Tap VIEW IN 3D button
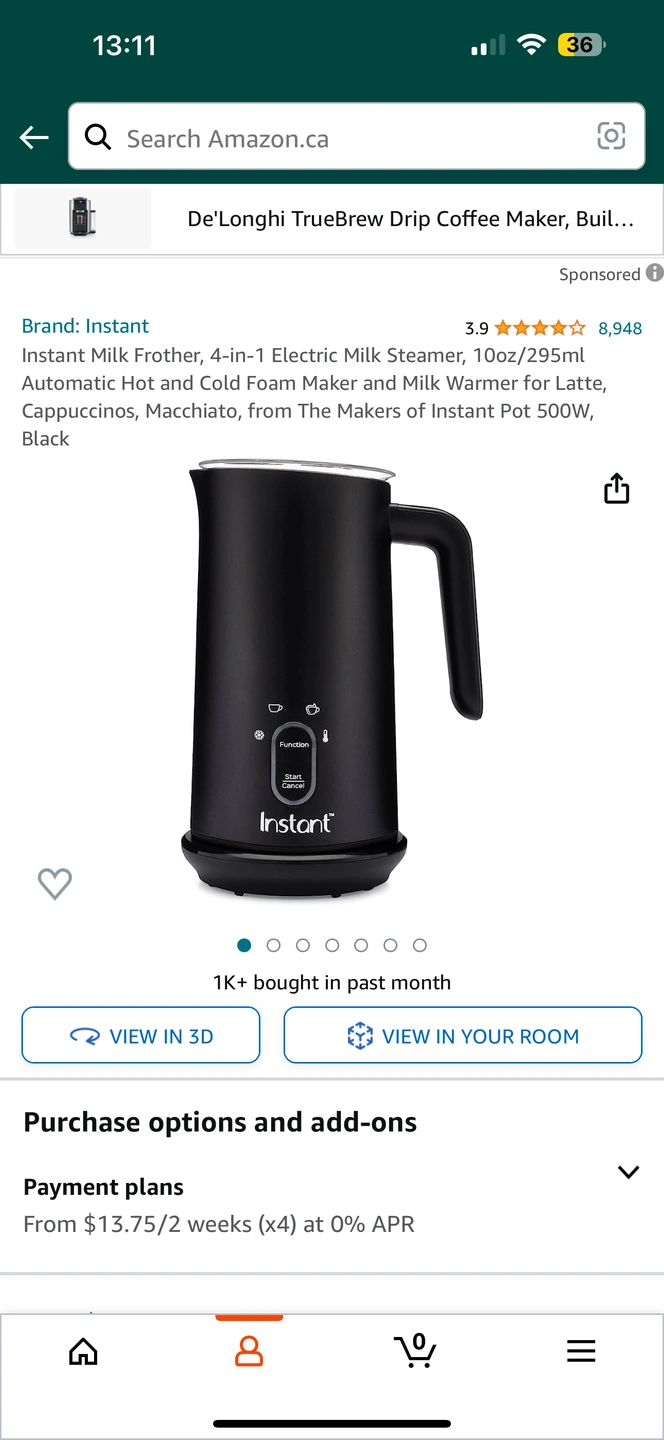664x1440 pixels. [x=141, y=1036]
